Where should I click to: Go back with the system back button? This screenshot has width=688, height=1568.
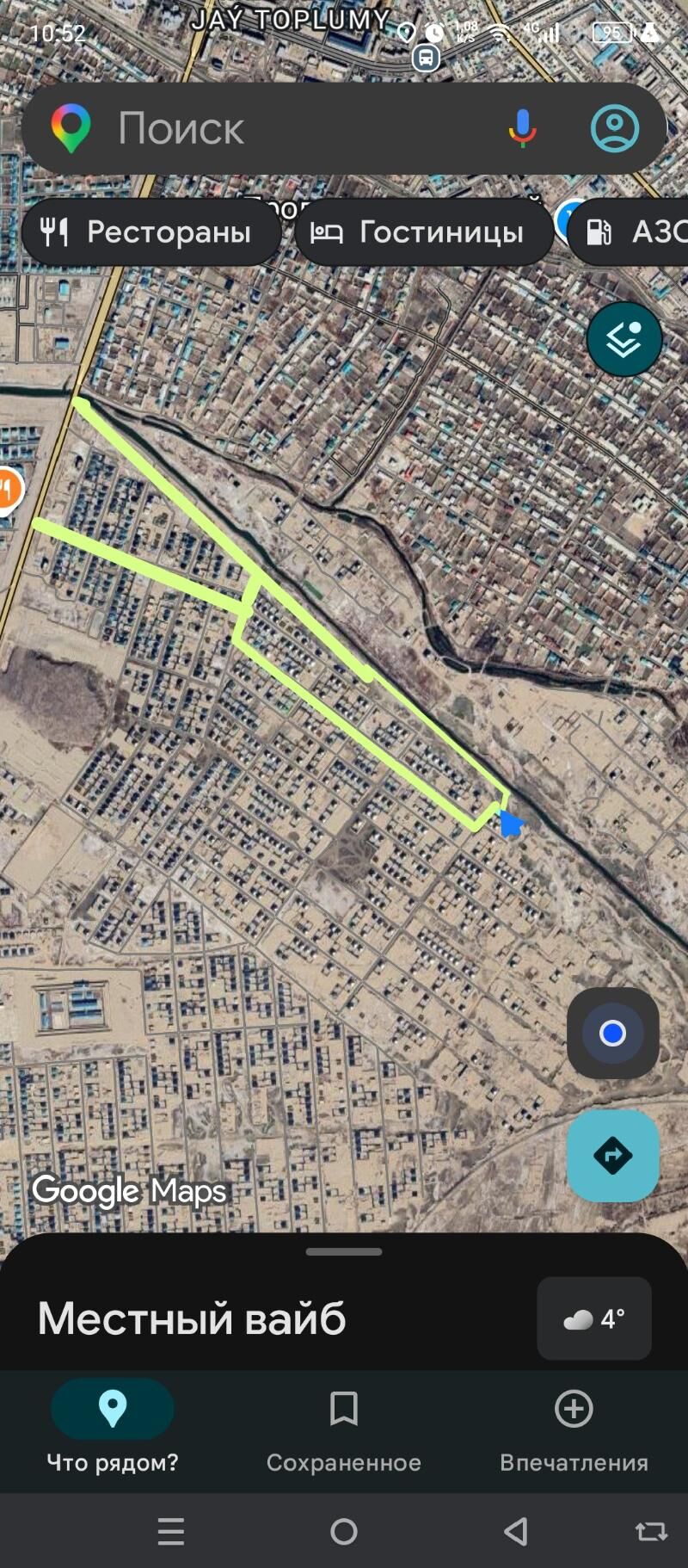pos(515,1531)
